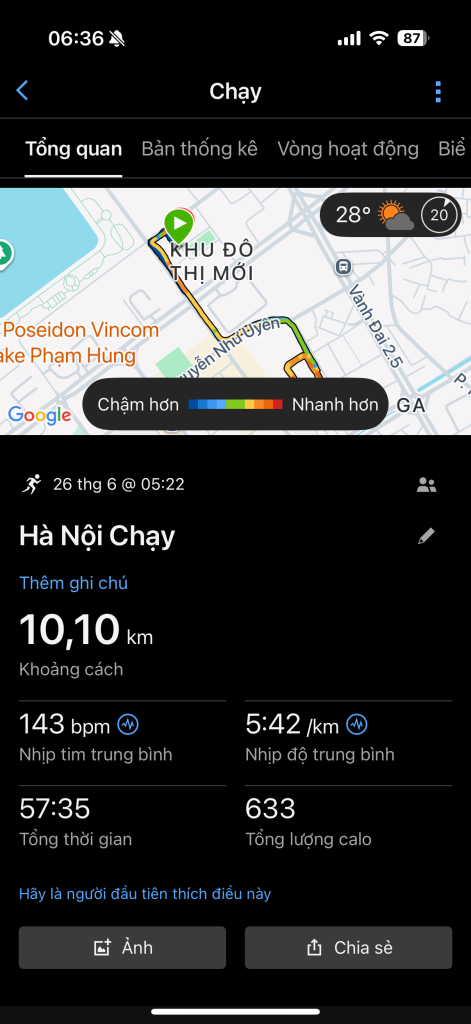Open pace insight icon beside 5:42 /km
Image resolution: width=471 pixels, height=1024 pixels.
tap(357, 724)
